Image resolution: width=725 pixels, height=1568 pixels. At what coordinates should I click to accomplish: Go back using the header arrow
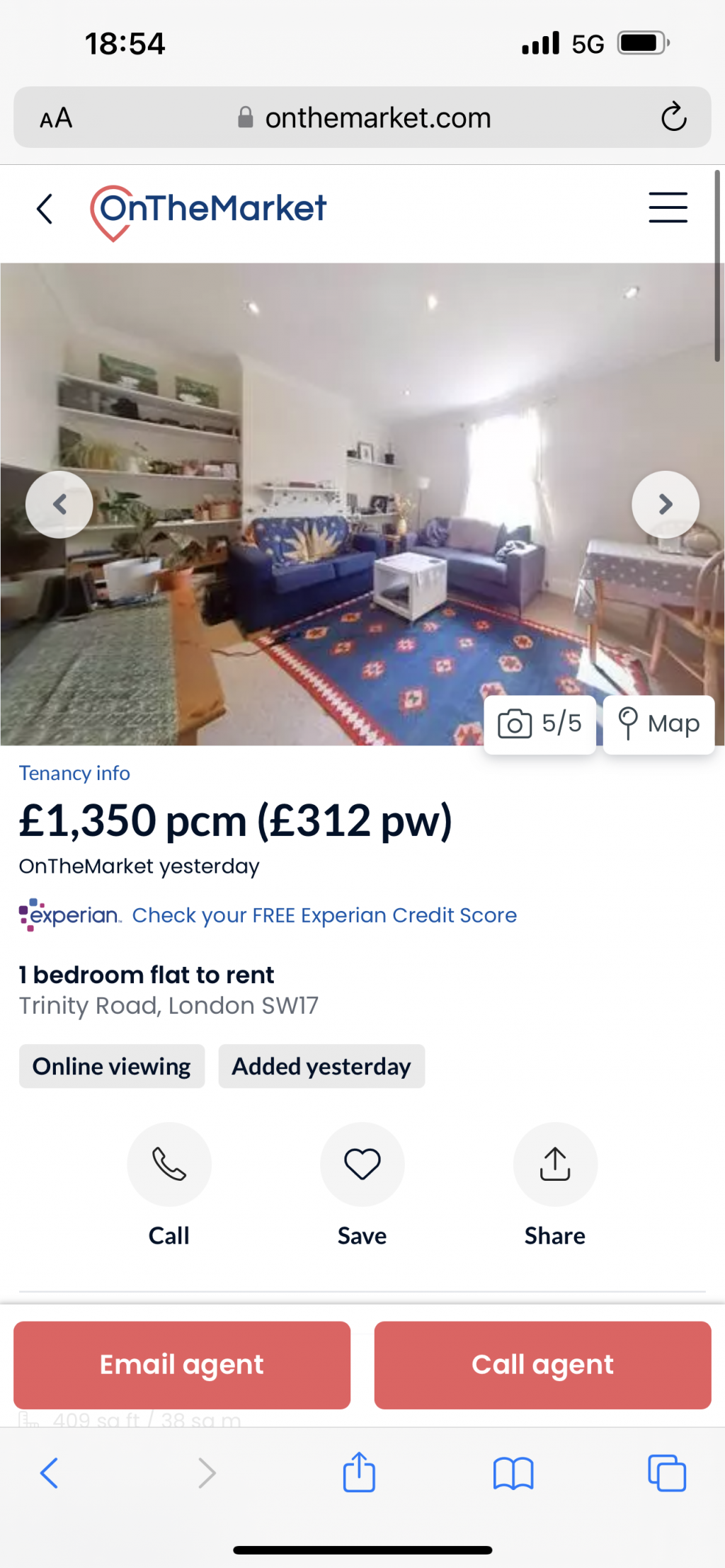(45, 209)
